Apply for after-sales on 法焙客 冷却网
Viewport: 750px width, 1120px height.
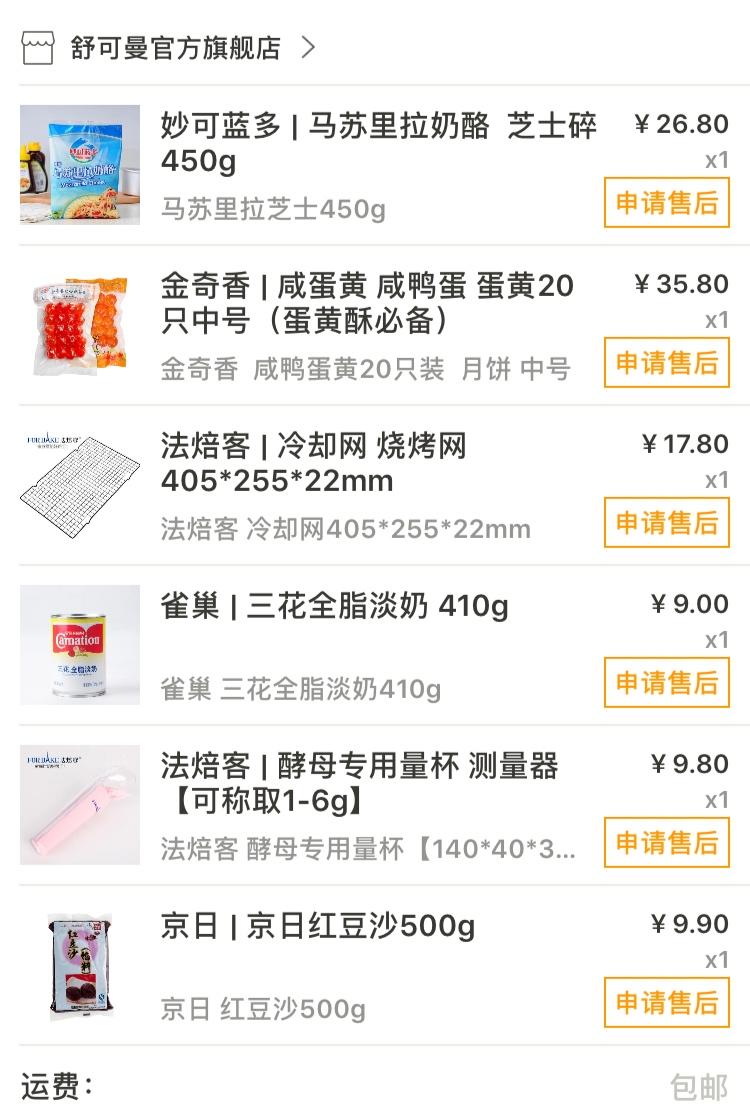pyautogui.click(x=666, y=523)
